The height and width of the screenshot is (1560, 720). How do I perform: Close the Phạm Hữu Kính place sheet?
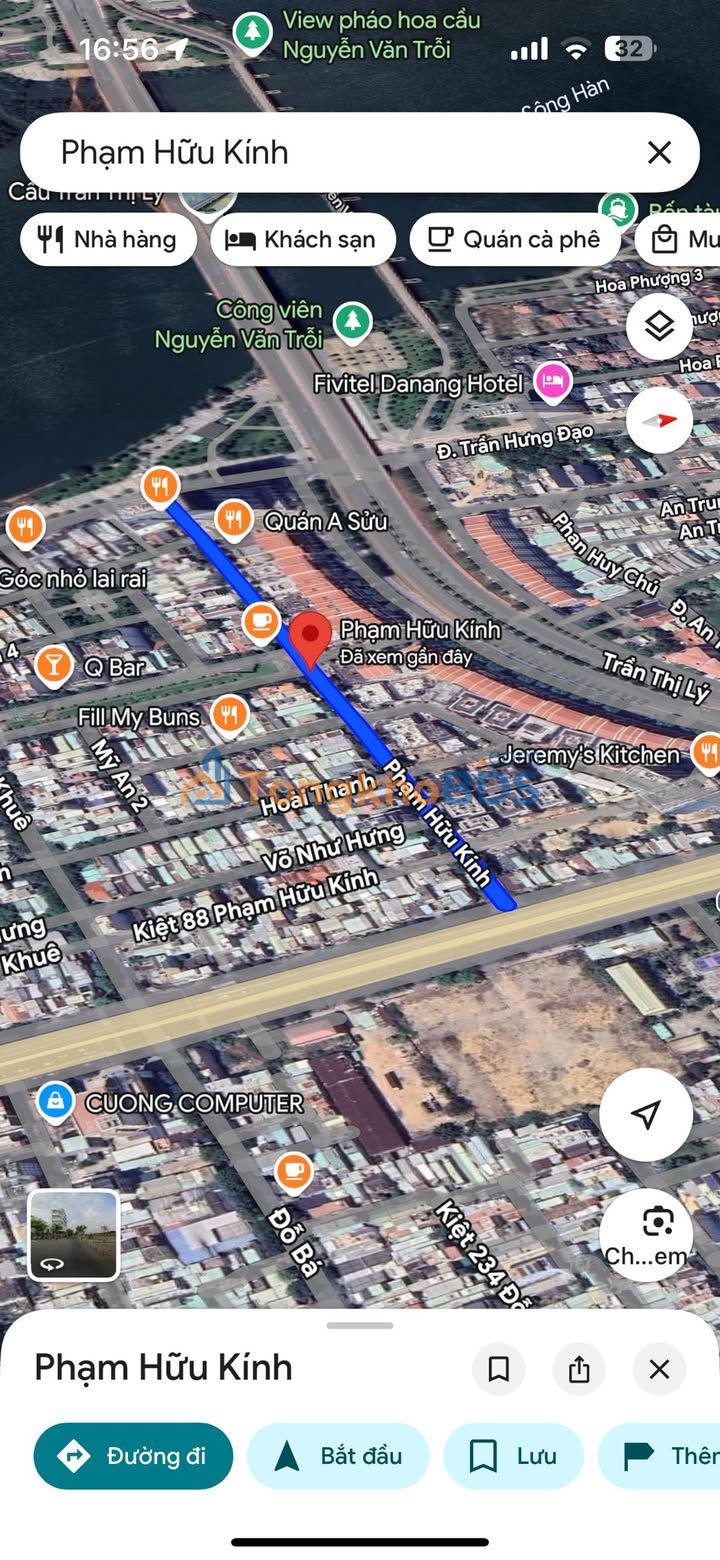coord(659,1369)
